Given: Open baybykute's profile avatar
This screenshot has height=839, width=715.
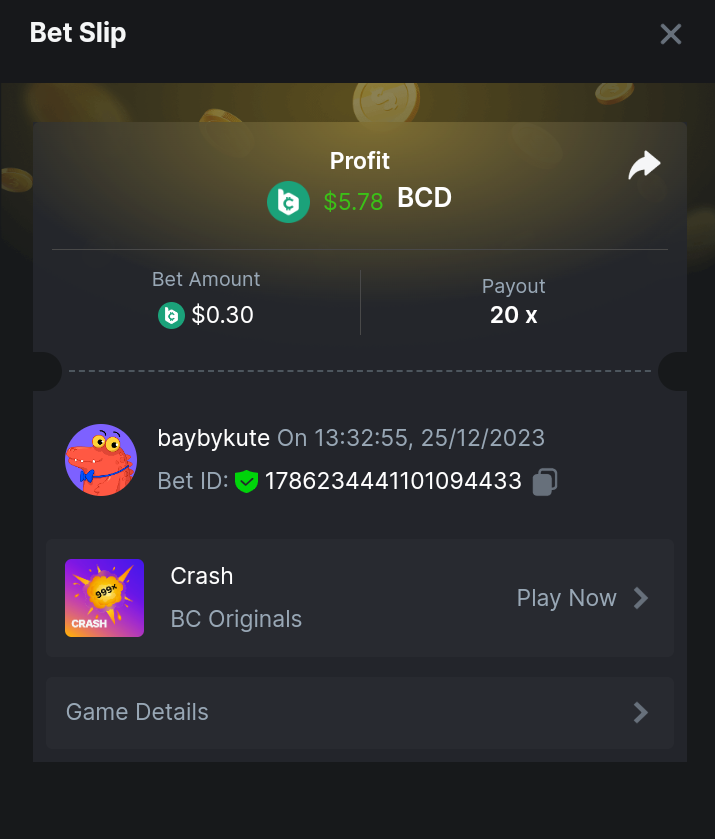Looking at the screenshot, I should point(101,459).
